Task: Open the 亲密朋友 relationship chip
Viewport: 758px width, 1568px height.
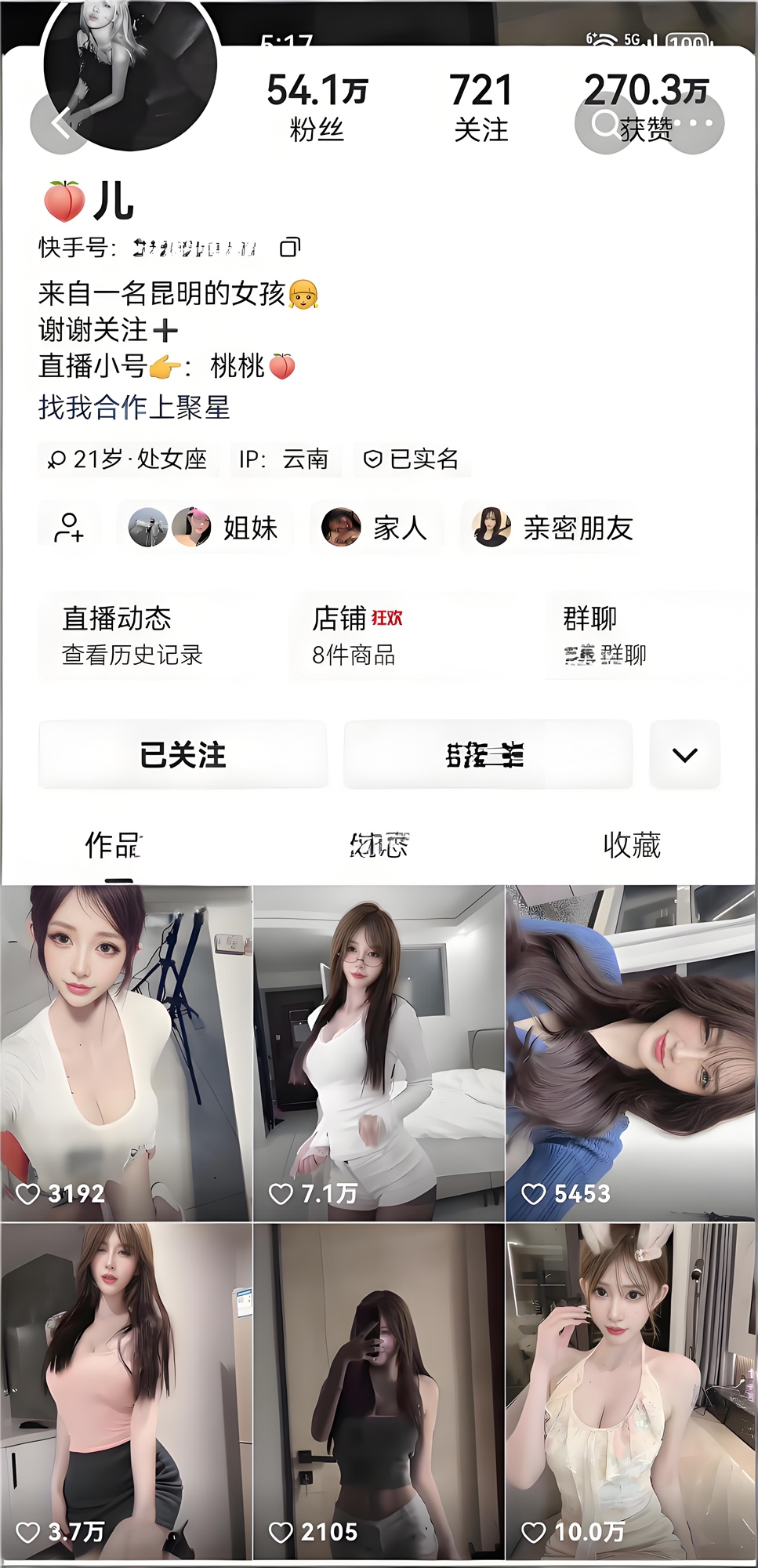Action: 553,528
